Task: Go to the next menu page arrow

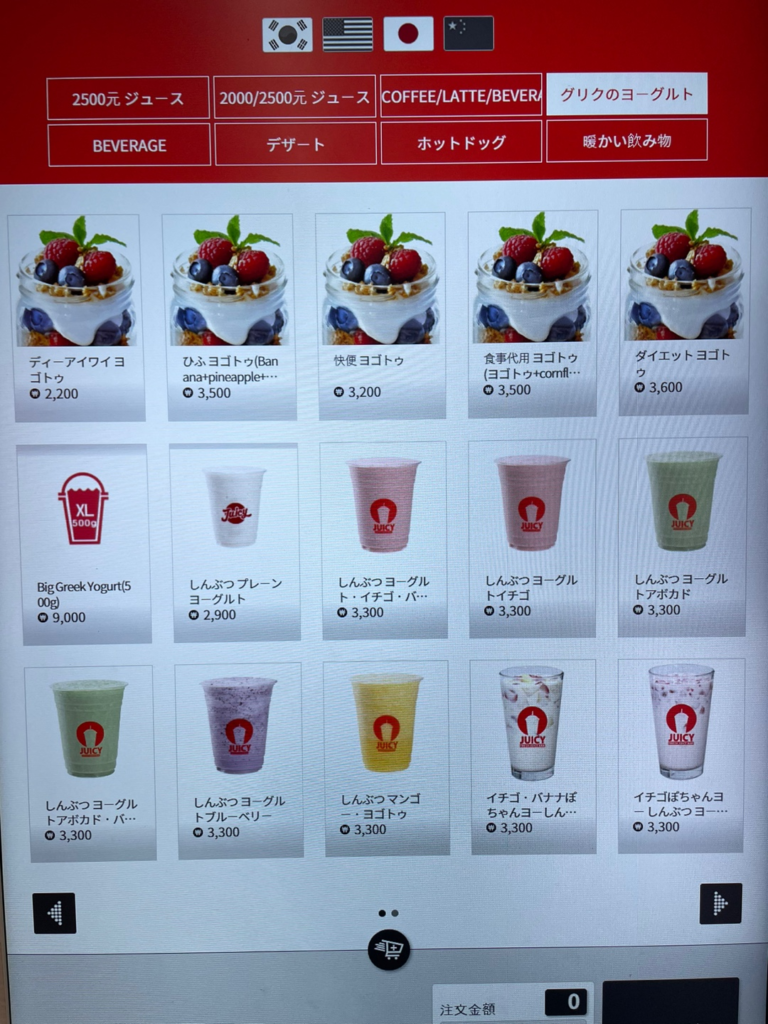Action: tap(720, 904)
